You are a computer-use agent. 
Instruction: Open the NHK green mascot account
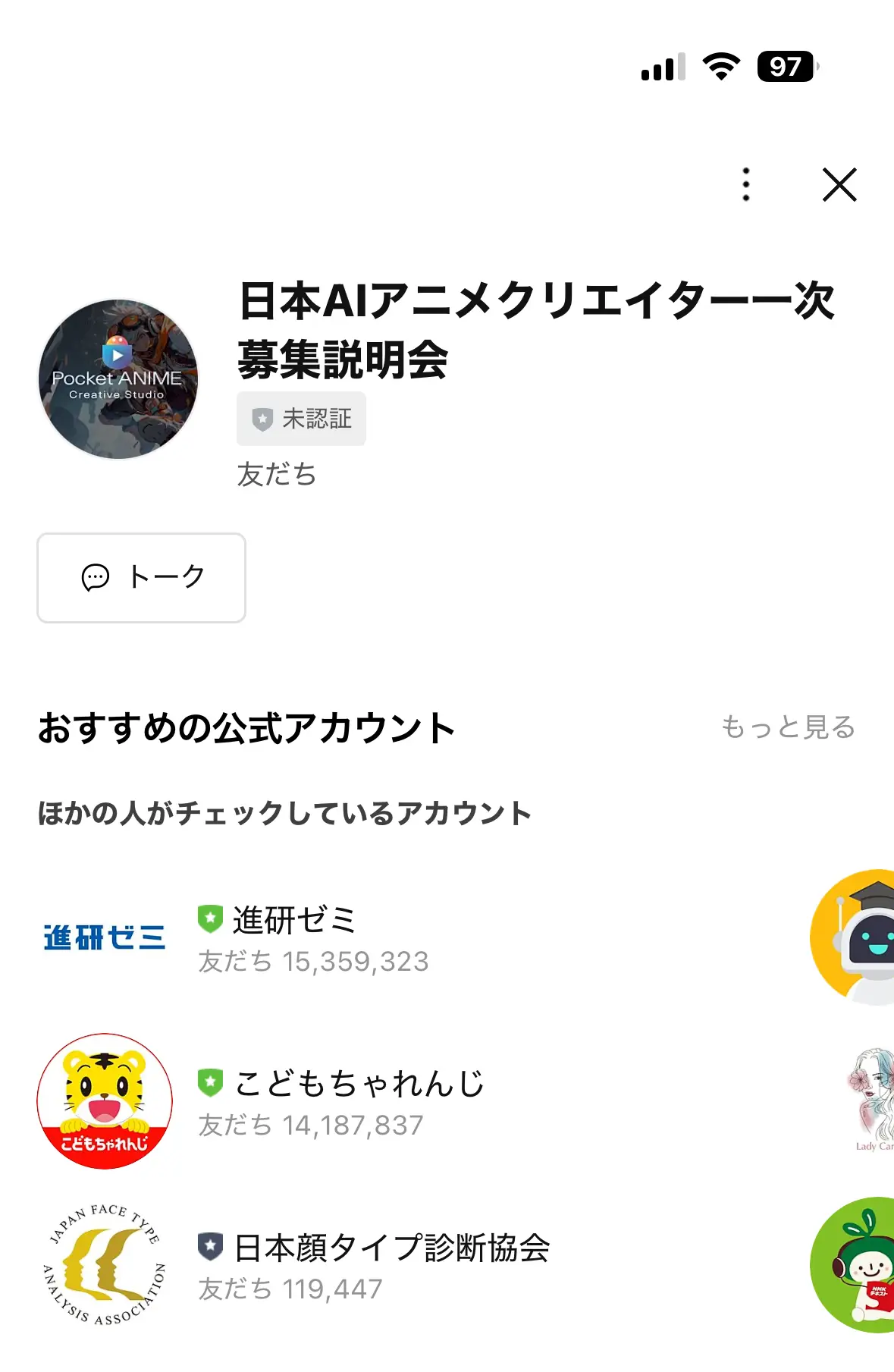click(857, 1264)
